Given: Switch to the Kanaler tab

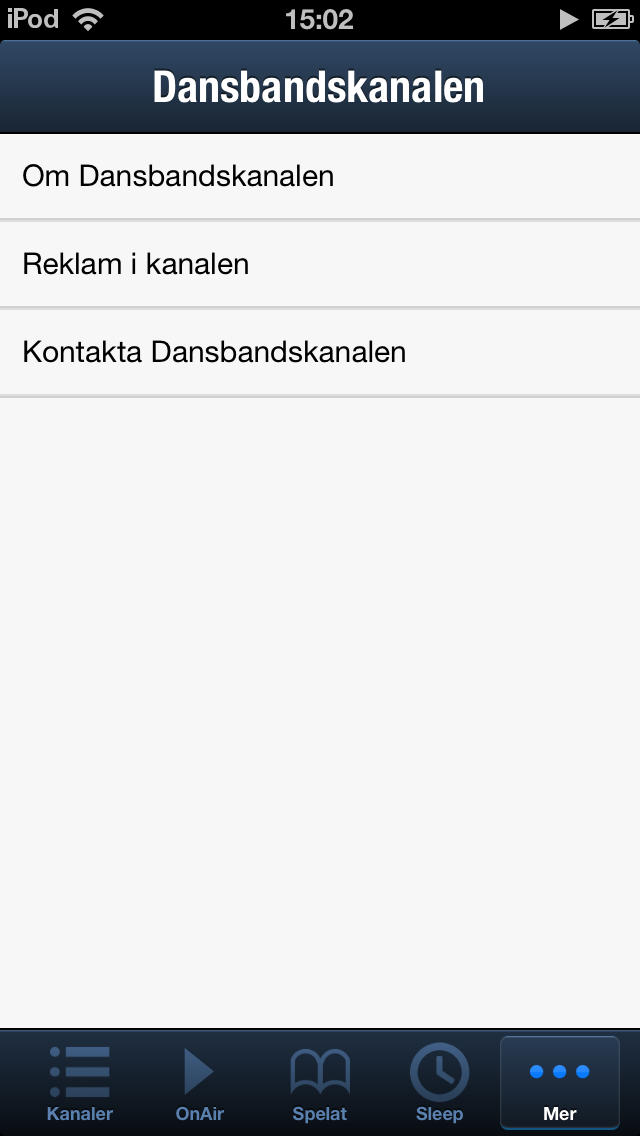Looking at the screenshot, I should [80, 1082].
